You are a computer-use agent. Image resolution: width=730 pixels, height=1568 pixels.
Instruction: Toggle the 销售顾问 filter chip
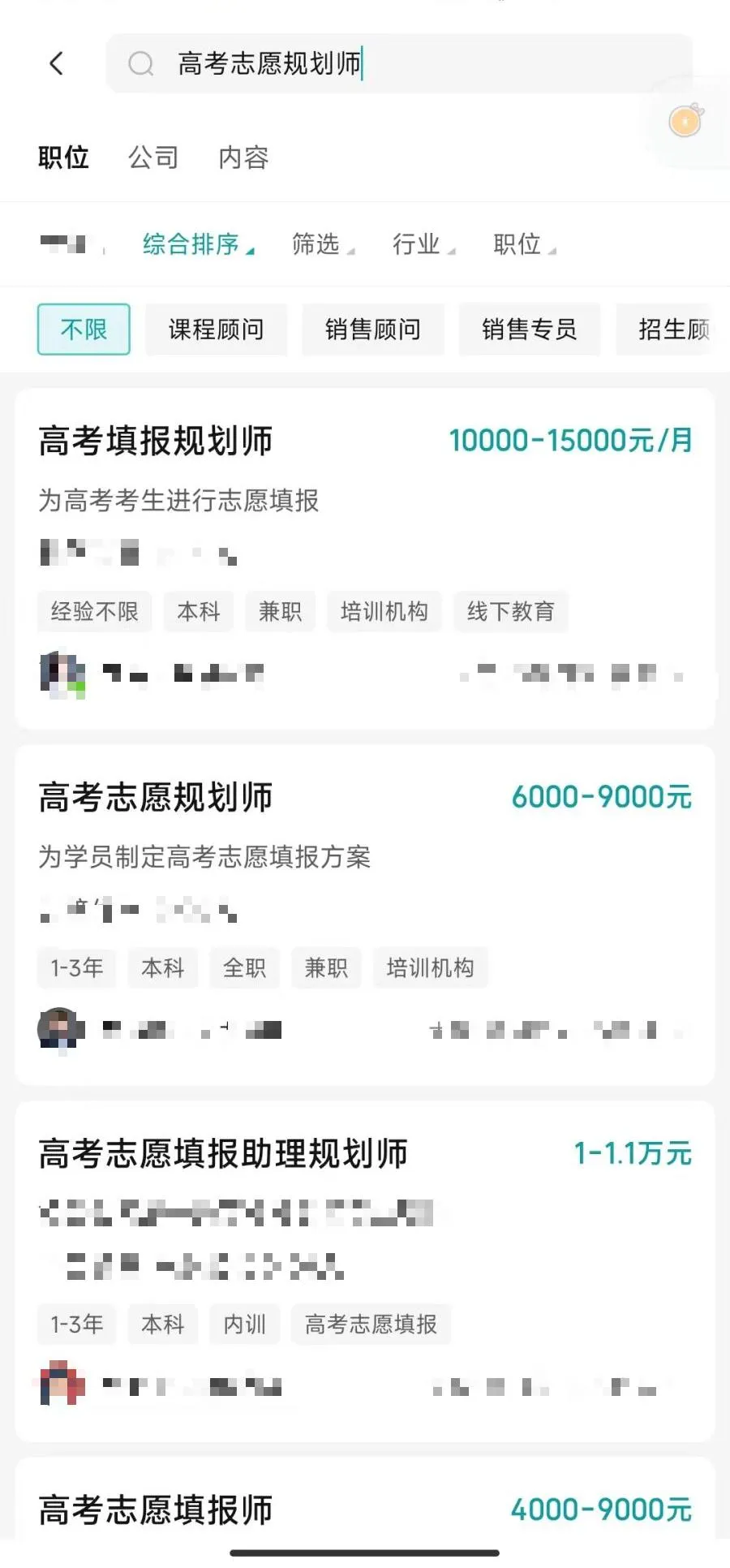pyautogui.click(x=372, y=330)
